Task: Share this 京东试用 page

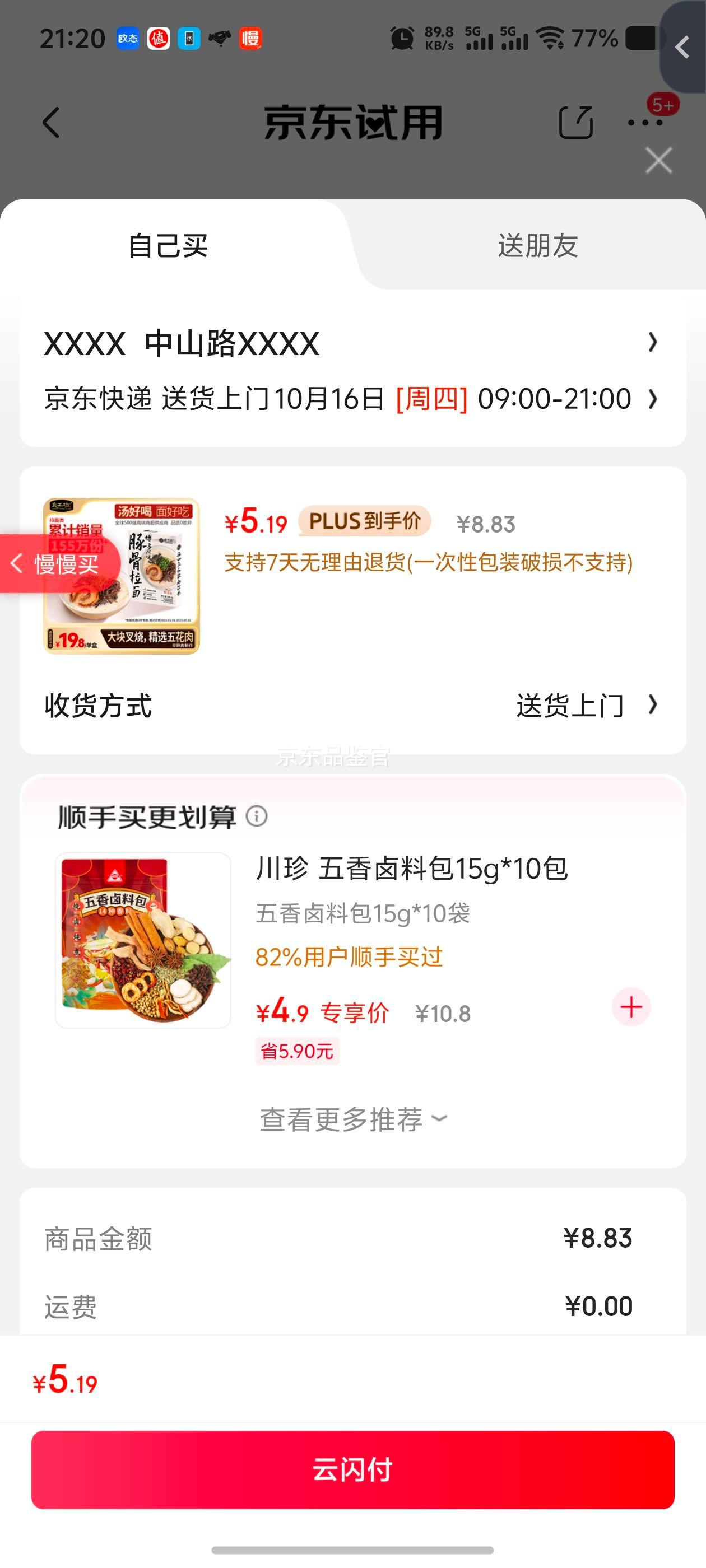Action: 575,122
